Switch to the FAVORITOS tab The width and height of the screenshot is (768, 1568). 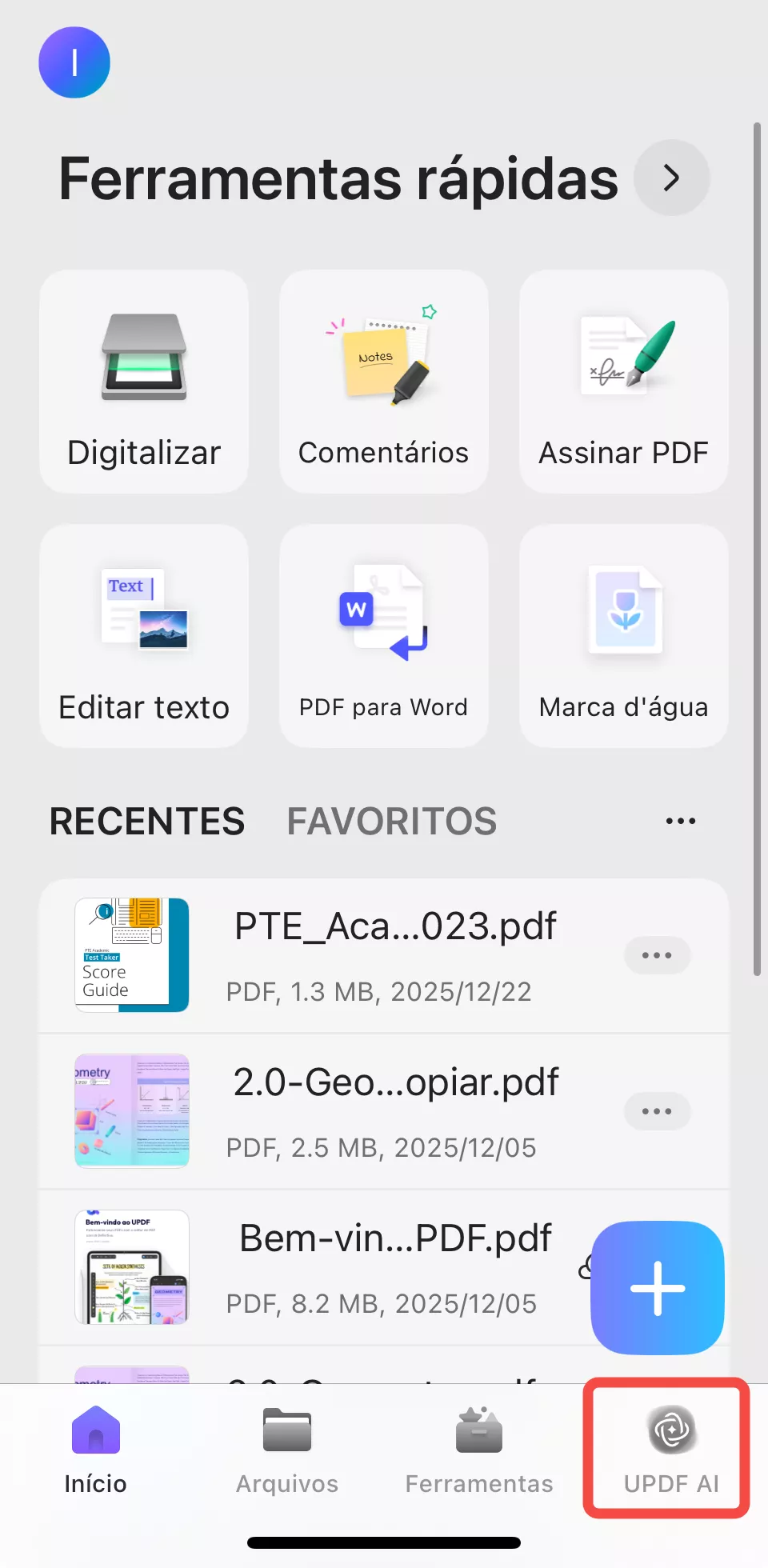coord(392,822)
